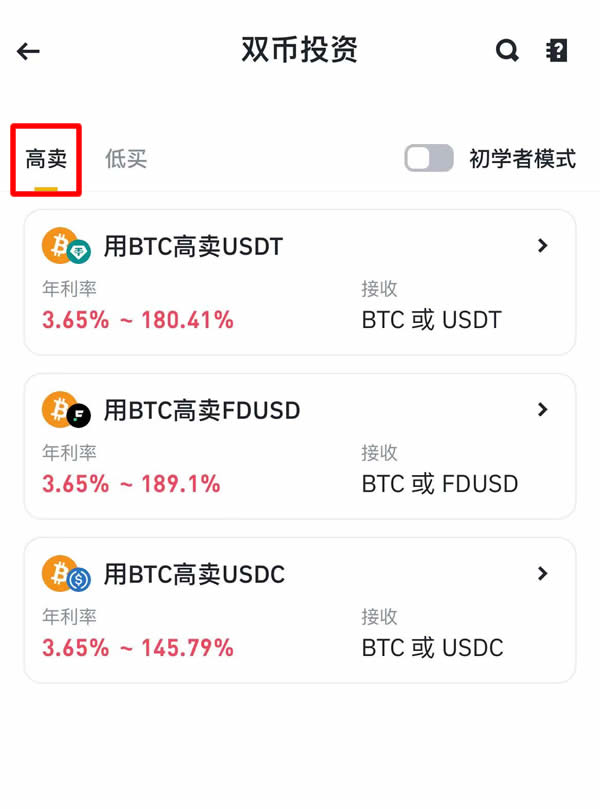The width and height of the screenshot is (600, 809).
Task: Enable 初学者模式 toggle
Action: pos(429,158)
